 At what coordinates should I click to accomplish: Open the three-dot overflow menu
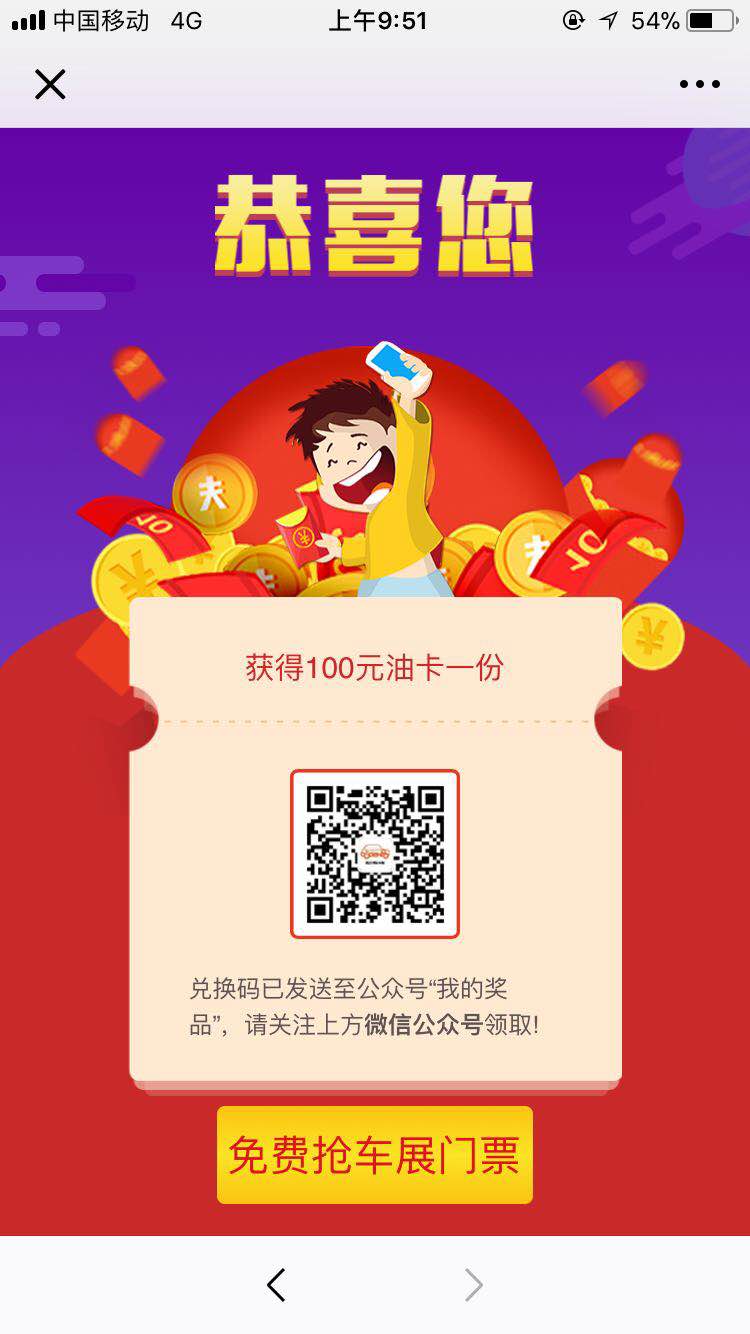[x=699, y=85]
